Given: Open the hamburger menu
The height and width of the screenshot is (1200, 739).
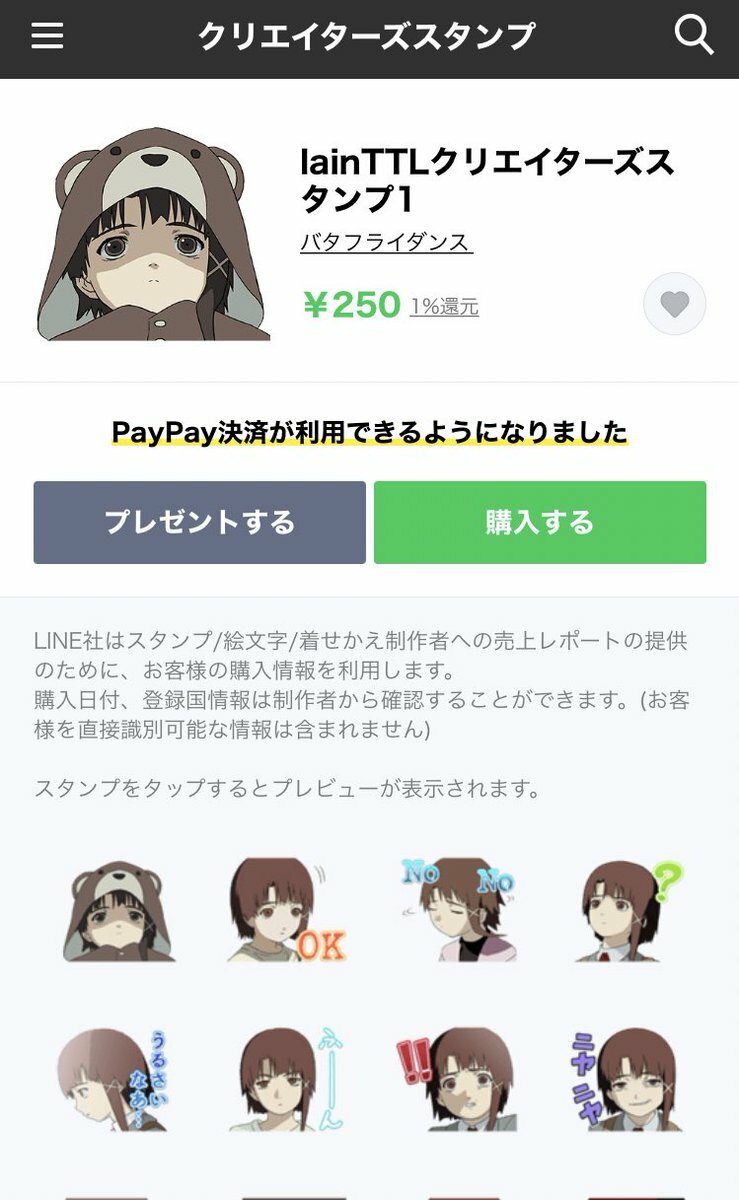Looking at the screenshot, I should pos(47,37).
